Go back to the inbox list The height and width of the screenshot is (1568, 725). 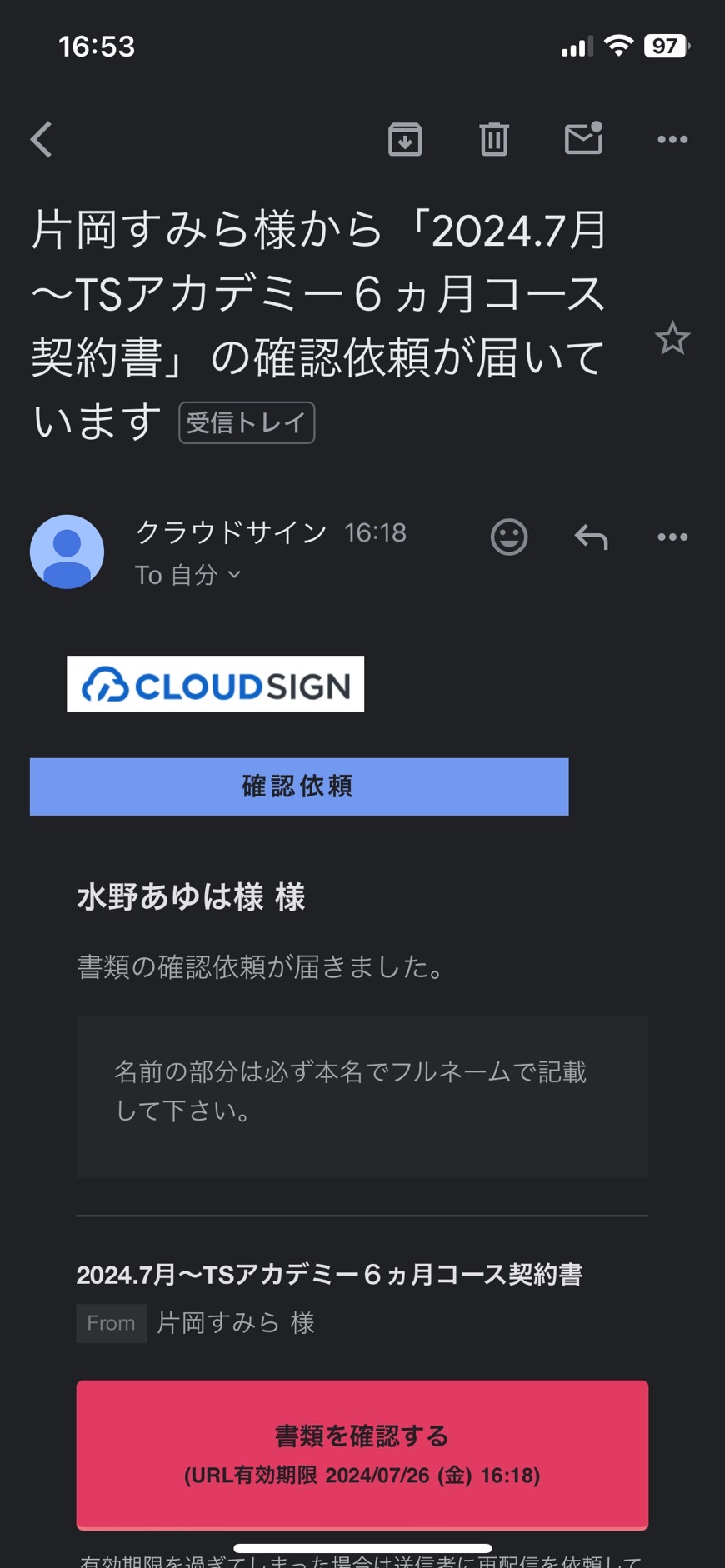pos(42,139)
